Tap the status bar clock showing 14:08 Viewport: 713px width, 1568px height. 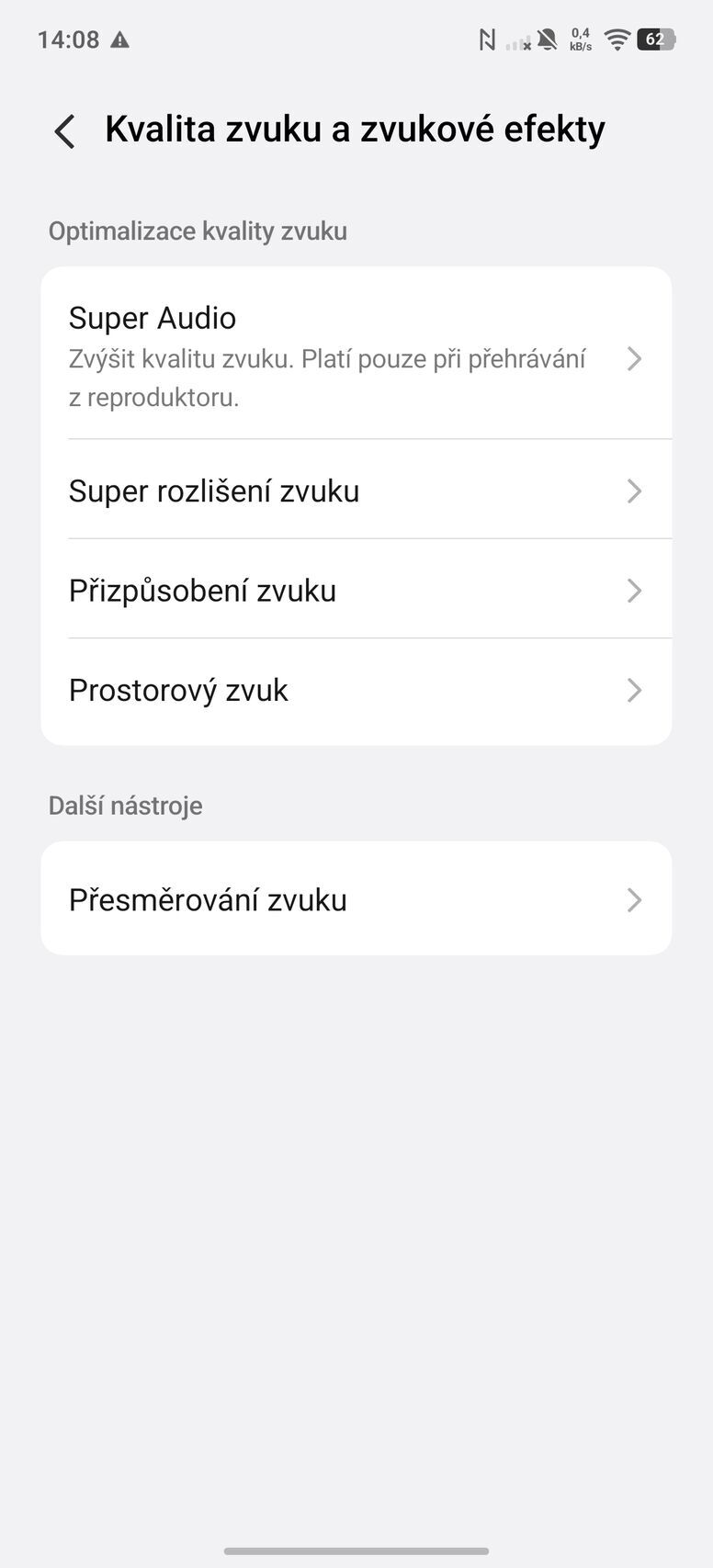[69, 39]
